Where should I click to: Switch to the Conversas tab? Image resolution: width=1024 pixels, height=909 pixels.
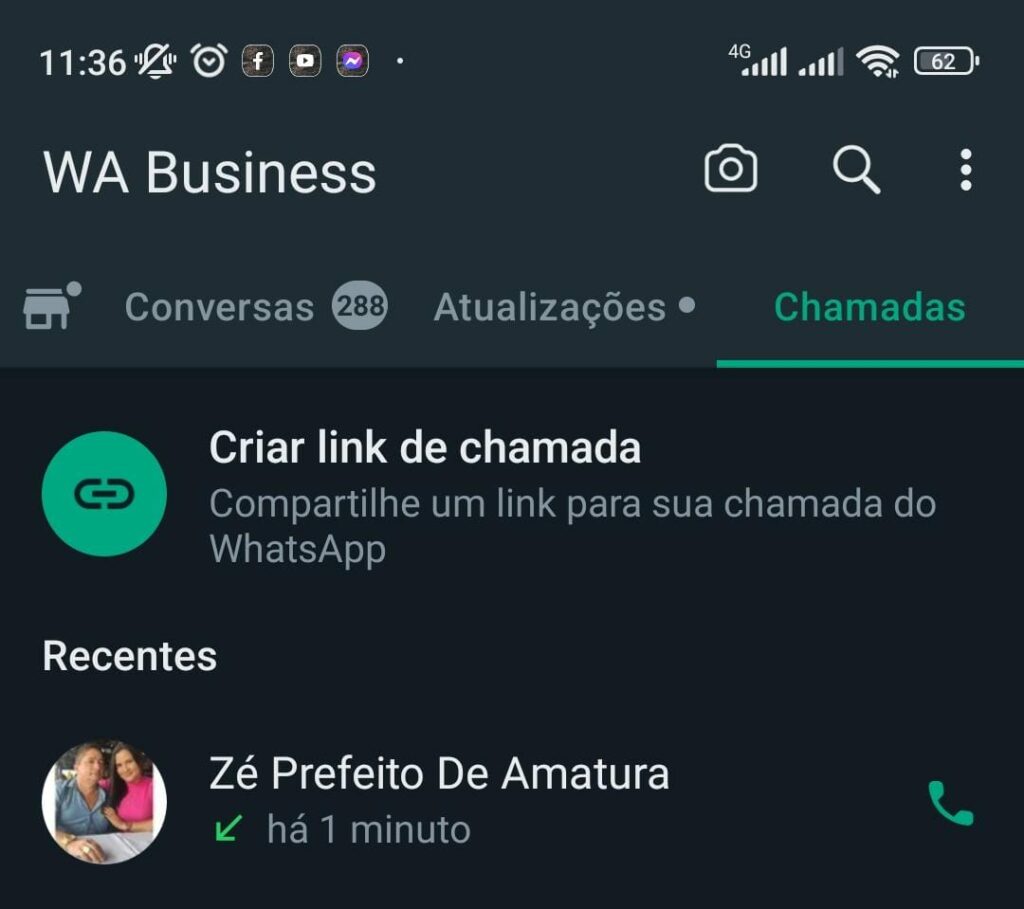tap(255, 307)
